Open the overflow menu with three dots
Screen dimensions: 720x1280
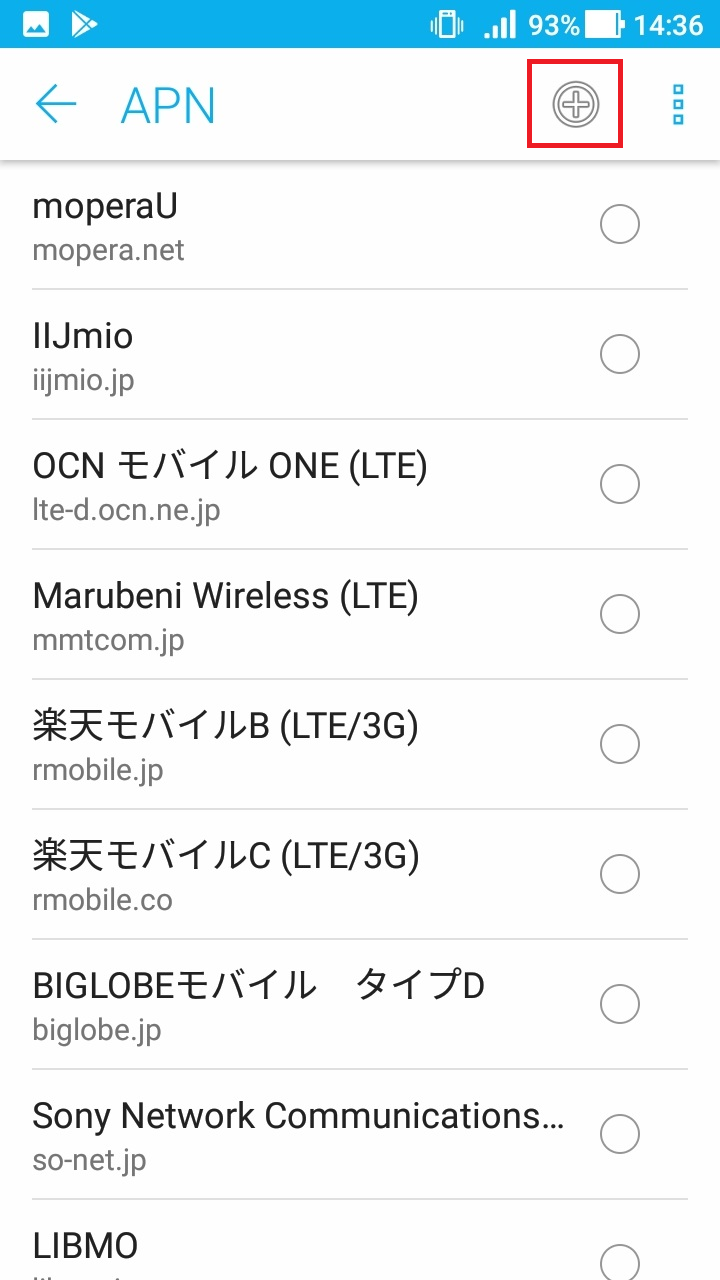tap(676, 104)
